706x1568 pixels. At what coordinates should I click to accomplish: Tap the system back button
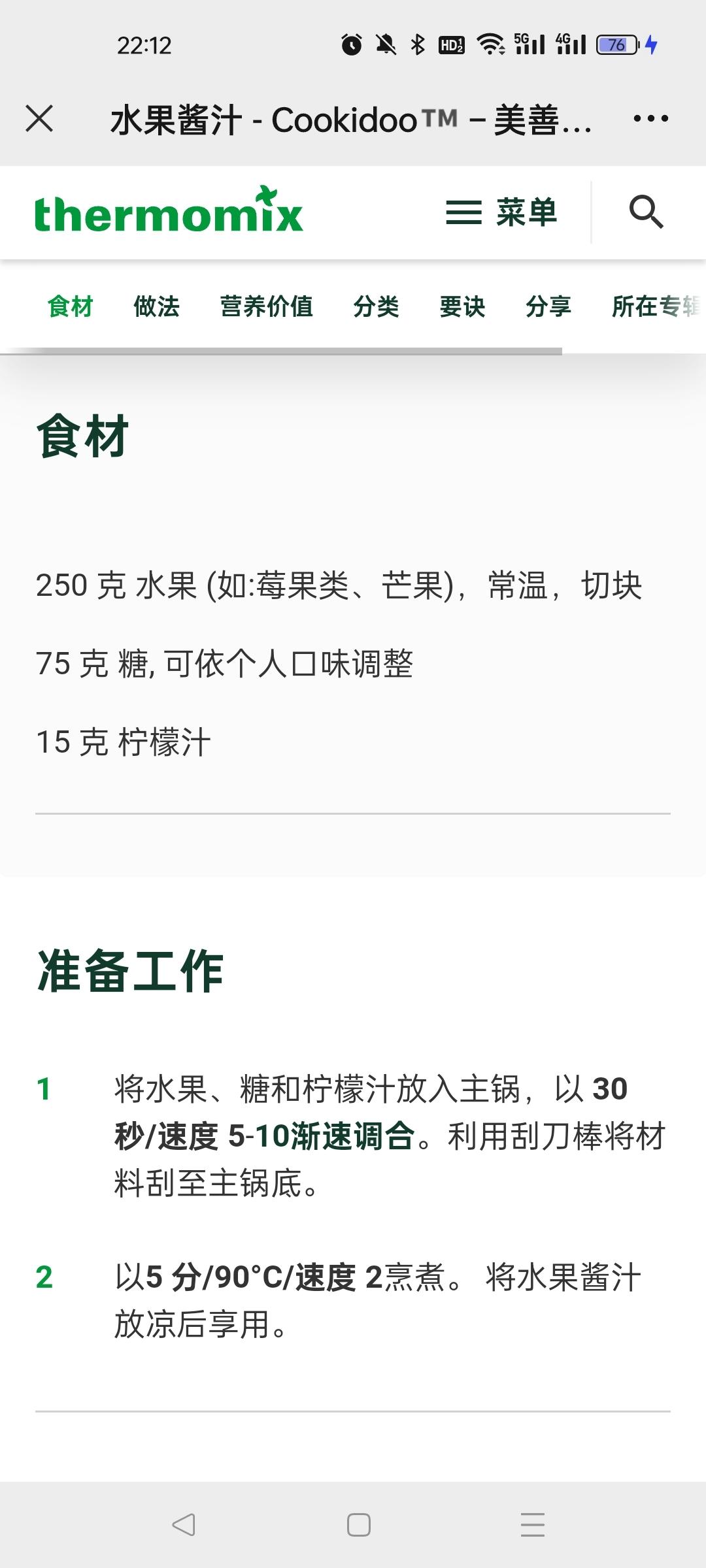[184, 1524]
